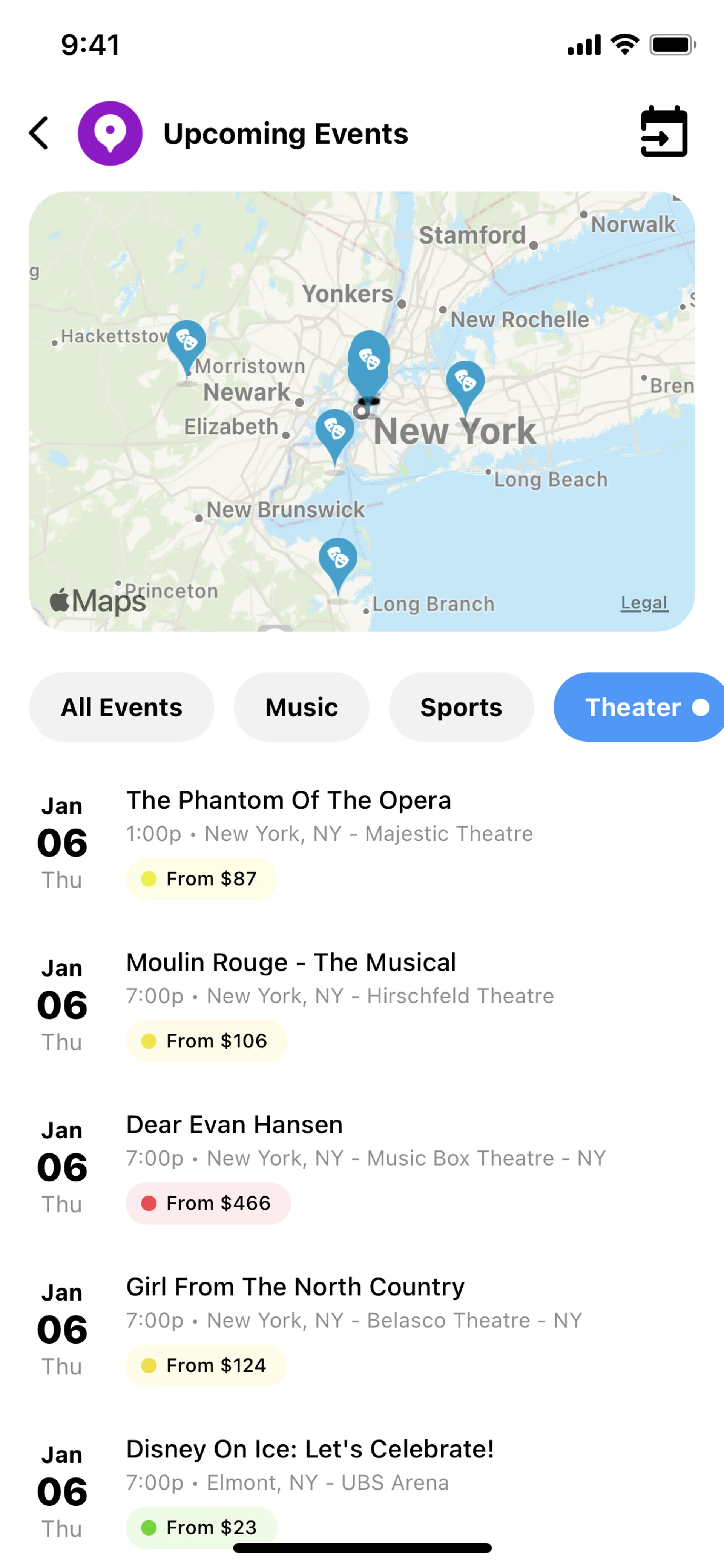Open the Dear Evan Hansen listing
Viewport: 724px width, 1568px height.
point(234,1125)
